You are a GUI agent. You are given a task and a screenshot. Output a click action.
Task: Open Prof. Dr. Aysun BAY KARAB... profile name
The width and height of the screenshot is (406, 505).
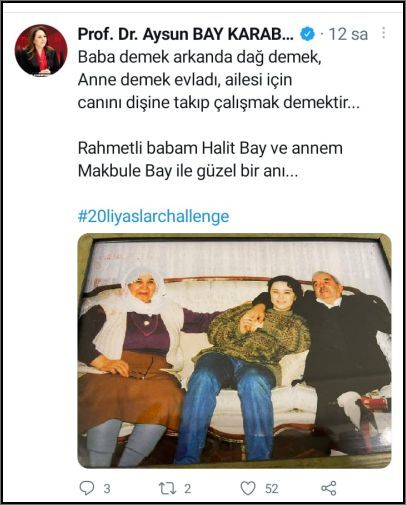click(186, 34)
